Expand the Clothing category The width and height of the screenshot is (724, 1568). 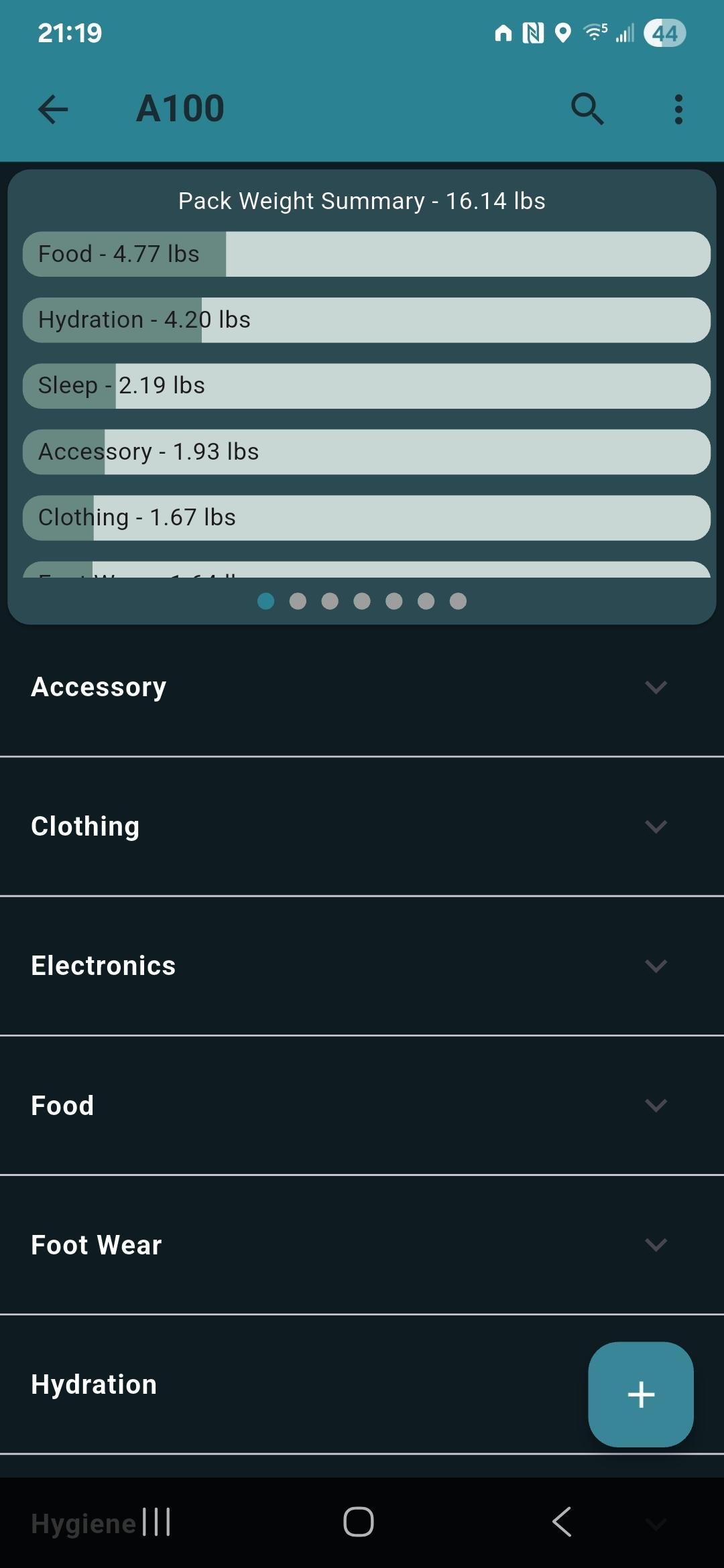click(655, 827)
